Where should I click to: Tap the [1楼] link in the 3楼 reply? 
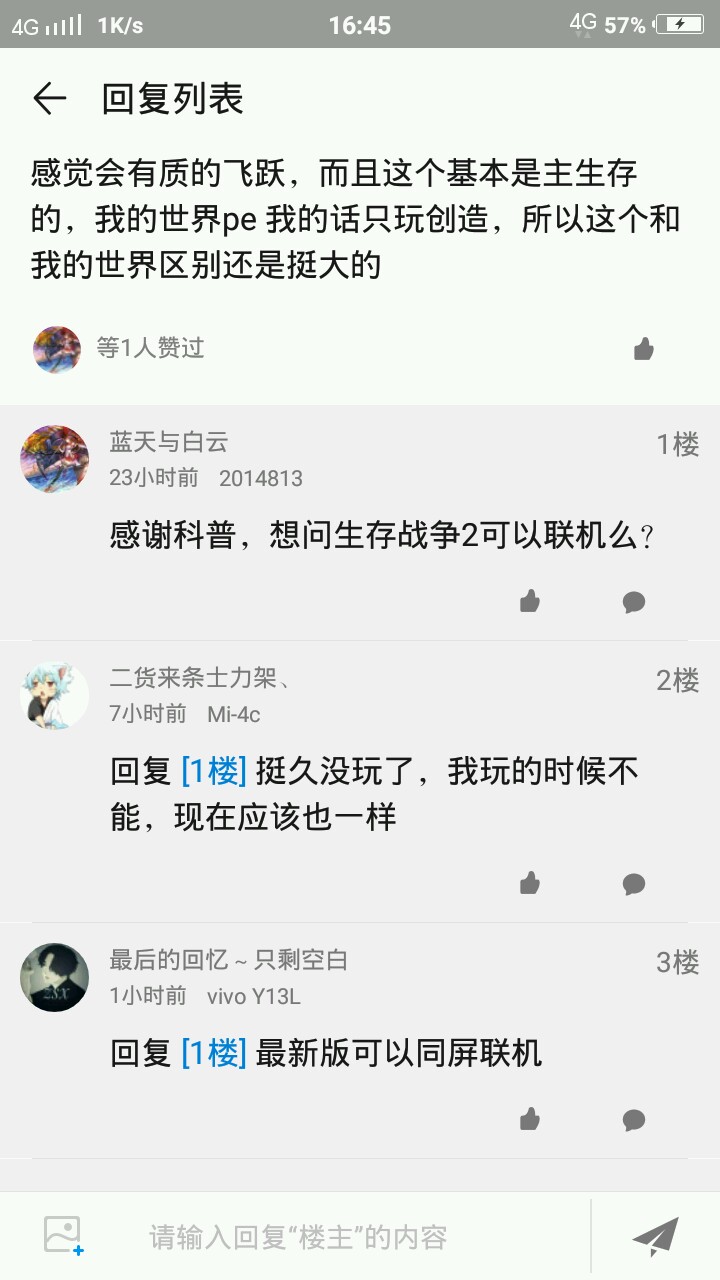click(214, 1053)
